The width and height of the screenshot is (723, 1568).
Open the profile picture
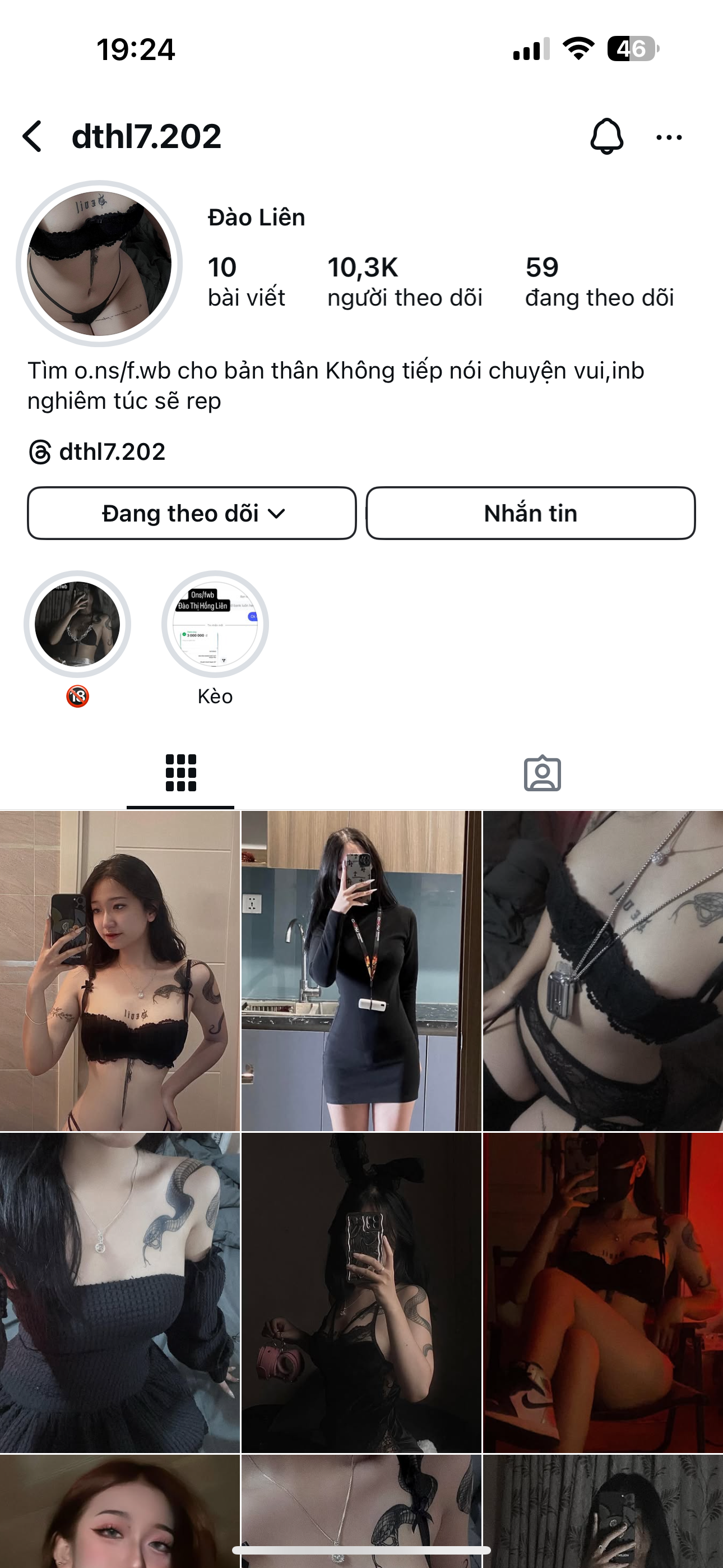(99, 264)
